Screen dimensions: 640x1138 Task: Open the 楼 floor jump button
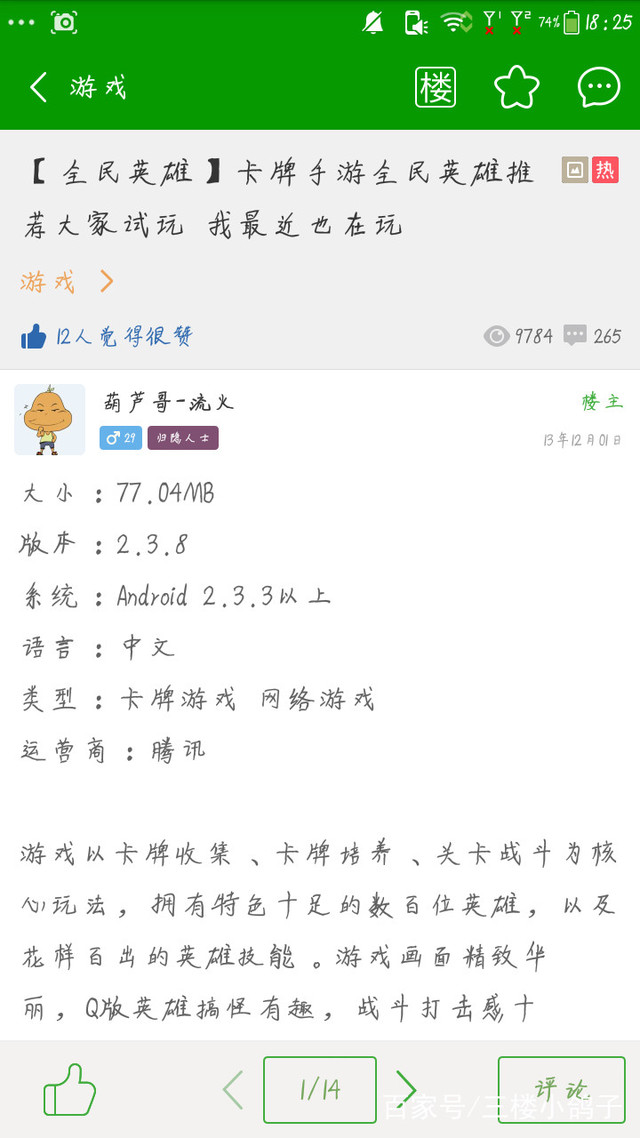point(435,87)
